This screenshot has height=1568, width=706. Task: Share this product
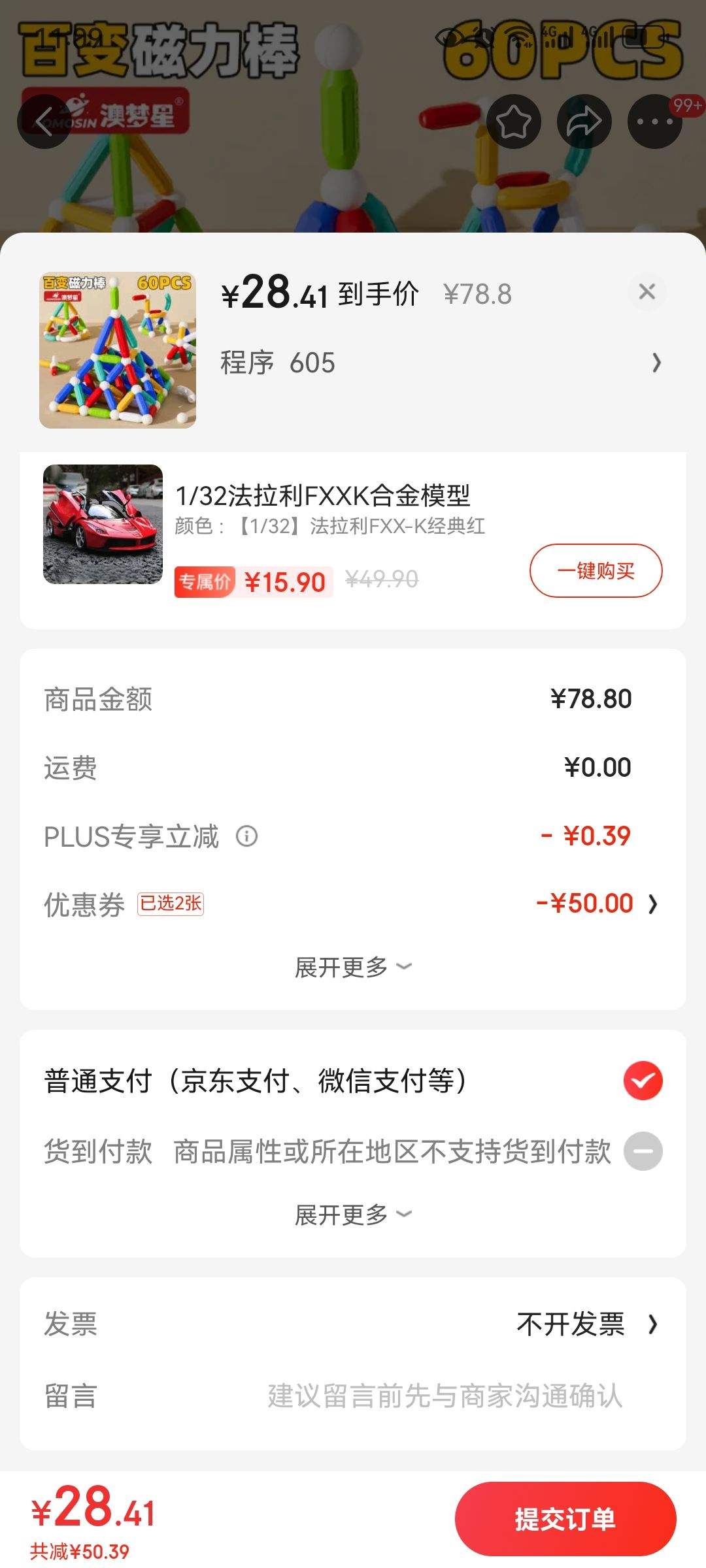pos(584,122)
